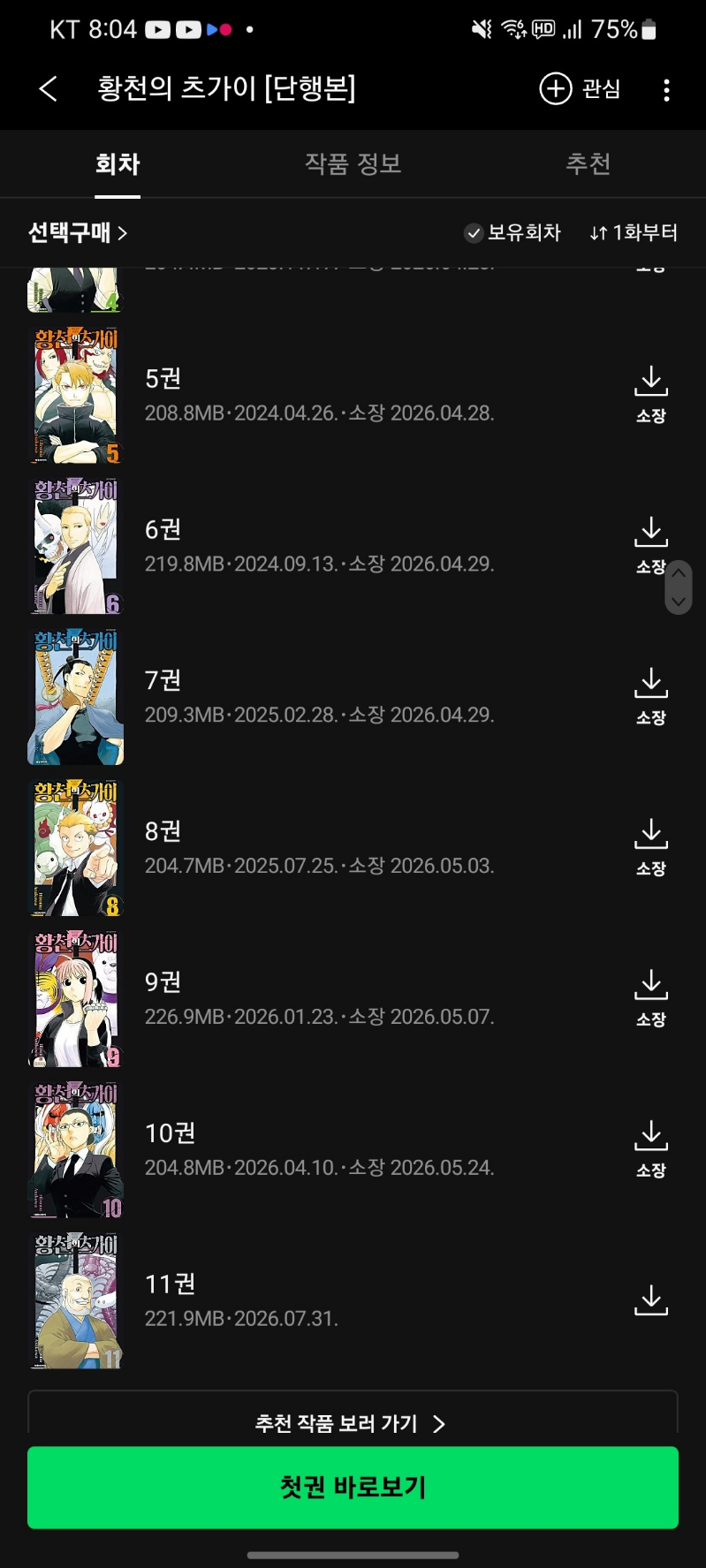Tap the scroll handle on the right edge
The image size is (706, 1568).
click(679, 587)
